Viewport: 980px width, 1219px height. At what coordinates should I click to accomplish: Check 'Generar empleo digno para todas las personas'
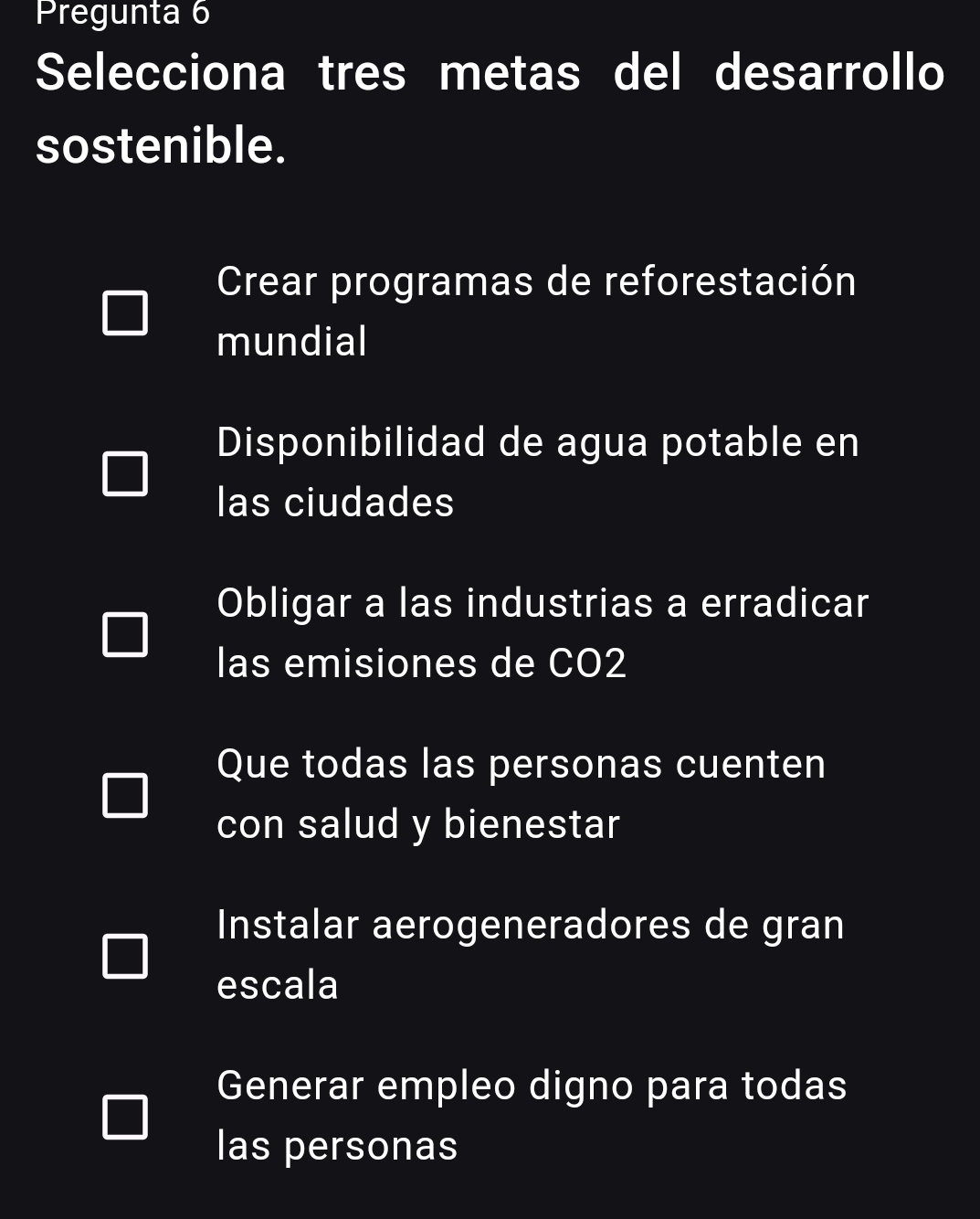[x=124, y=1116]
